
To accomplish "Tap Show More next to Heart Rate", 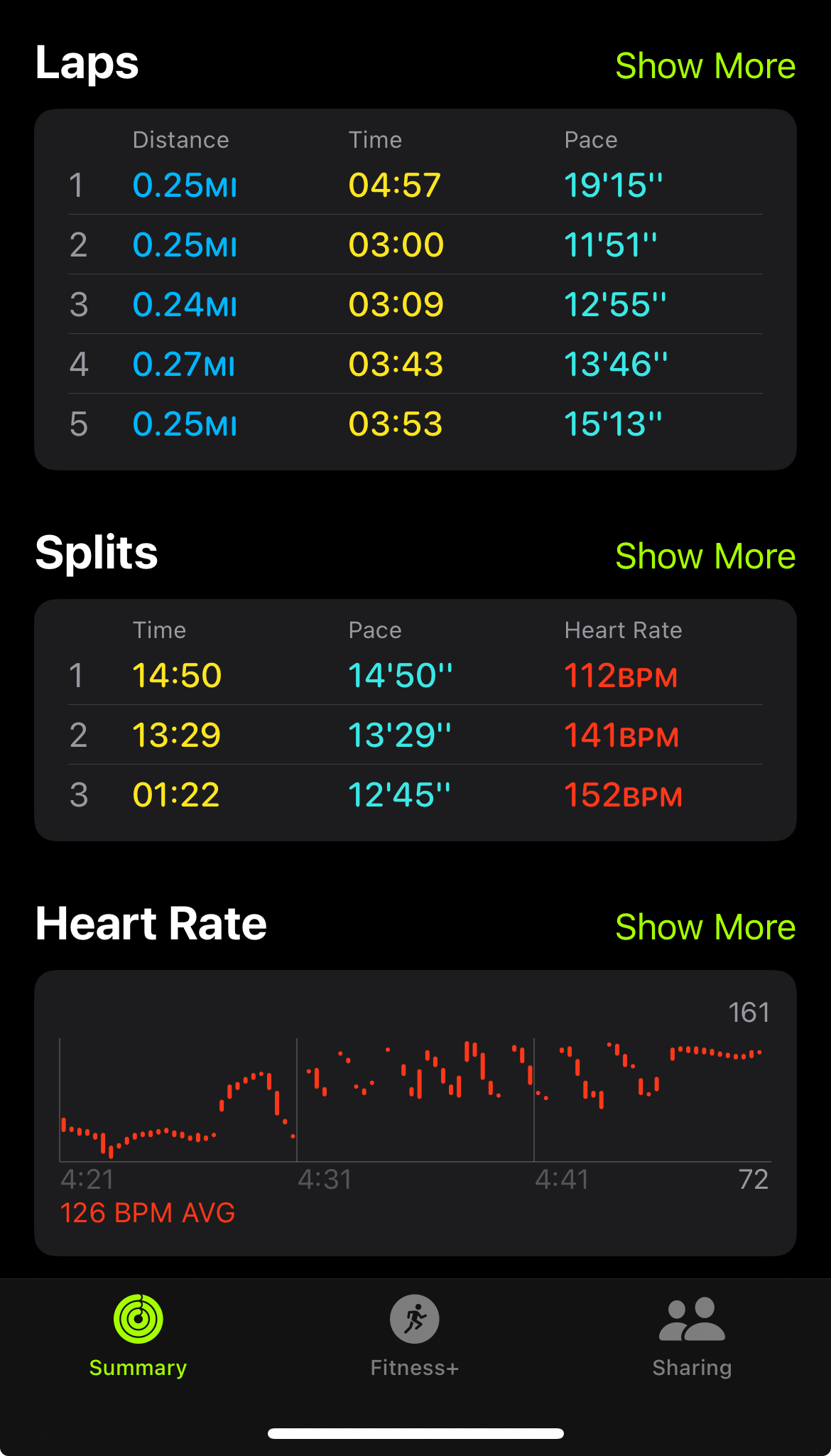I will [705, 927].
